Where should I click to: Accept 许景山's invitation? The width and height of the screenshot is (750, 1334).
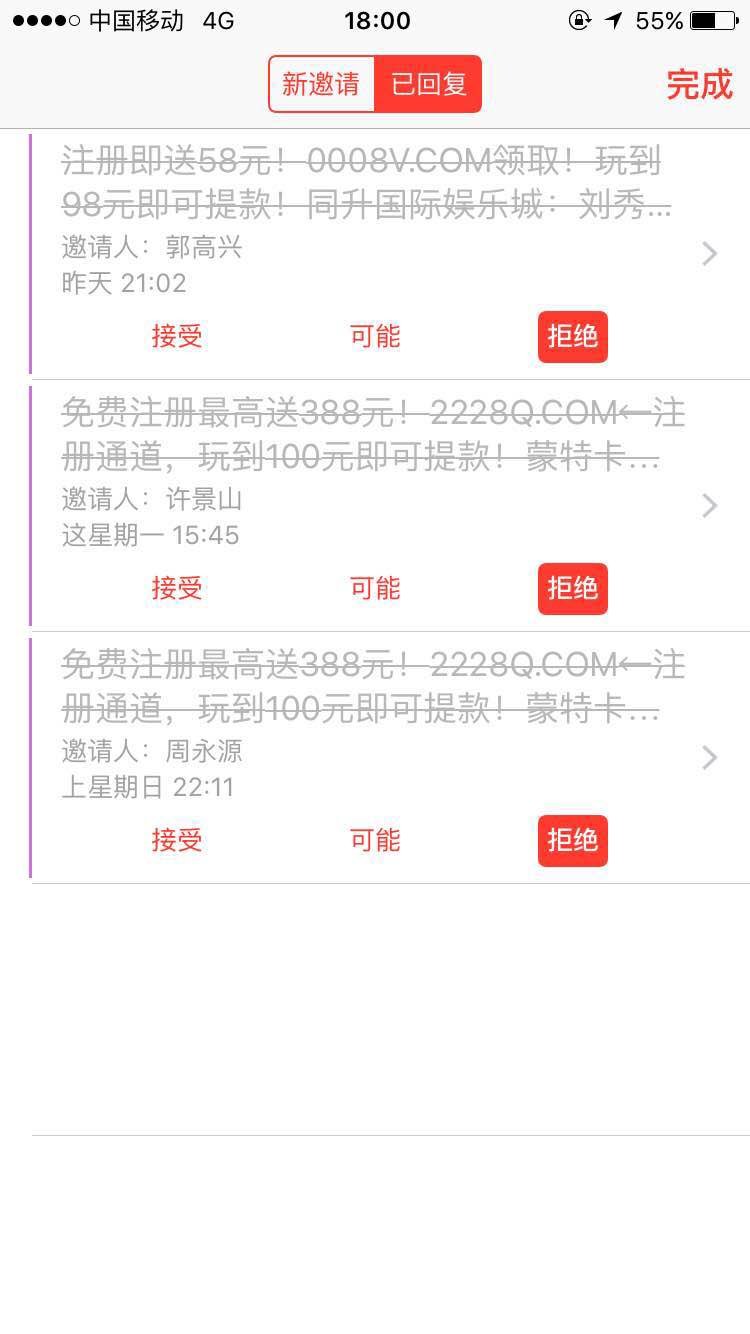click(177, 589)
